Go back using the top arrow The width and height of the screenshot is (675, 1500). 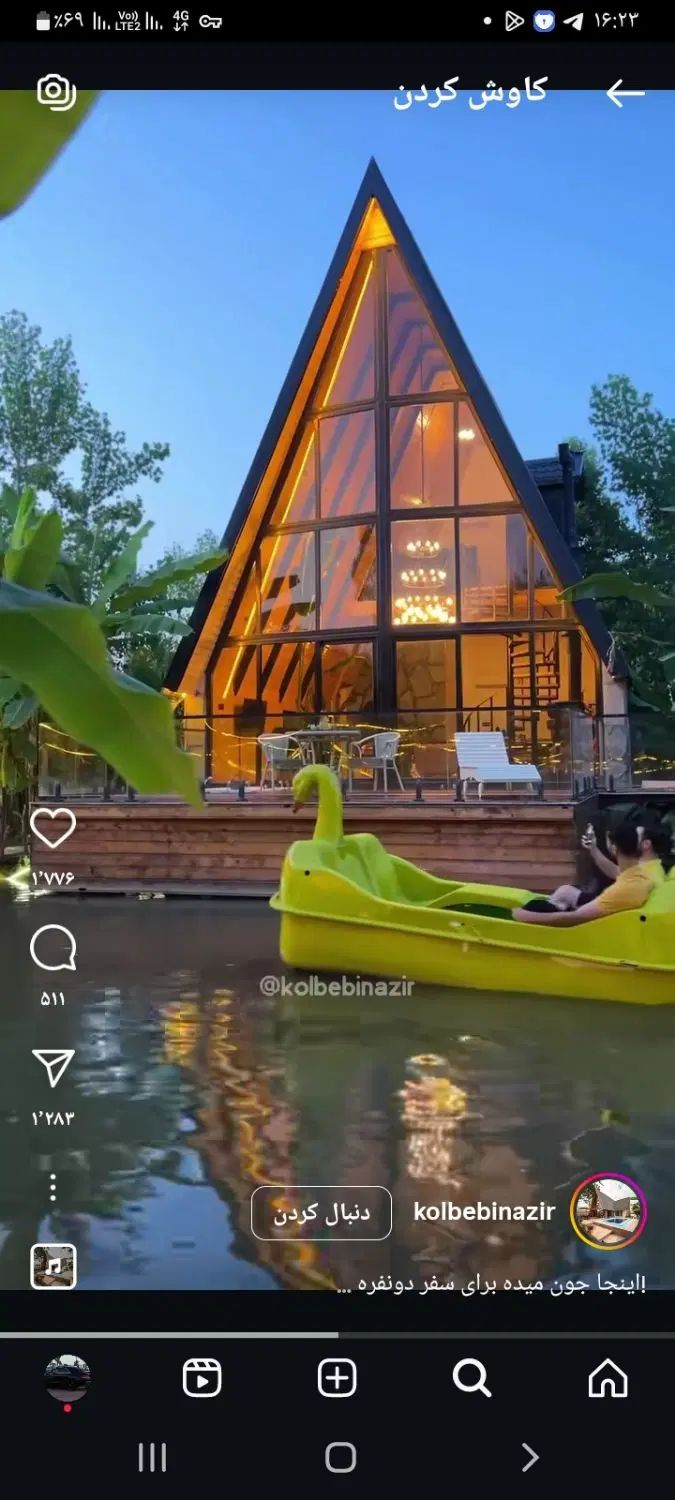(x=624, y=94)
